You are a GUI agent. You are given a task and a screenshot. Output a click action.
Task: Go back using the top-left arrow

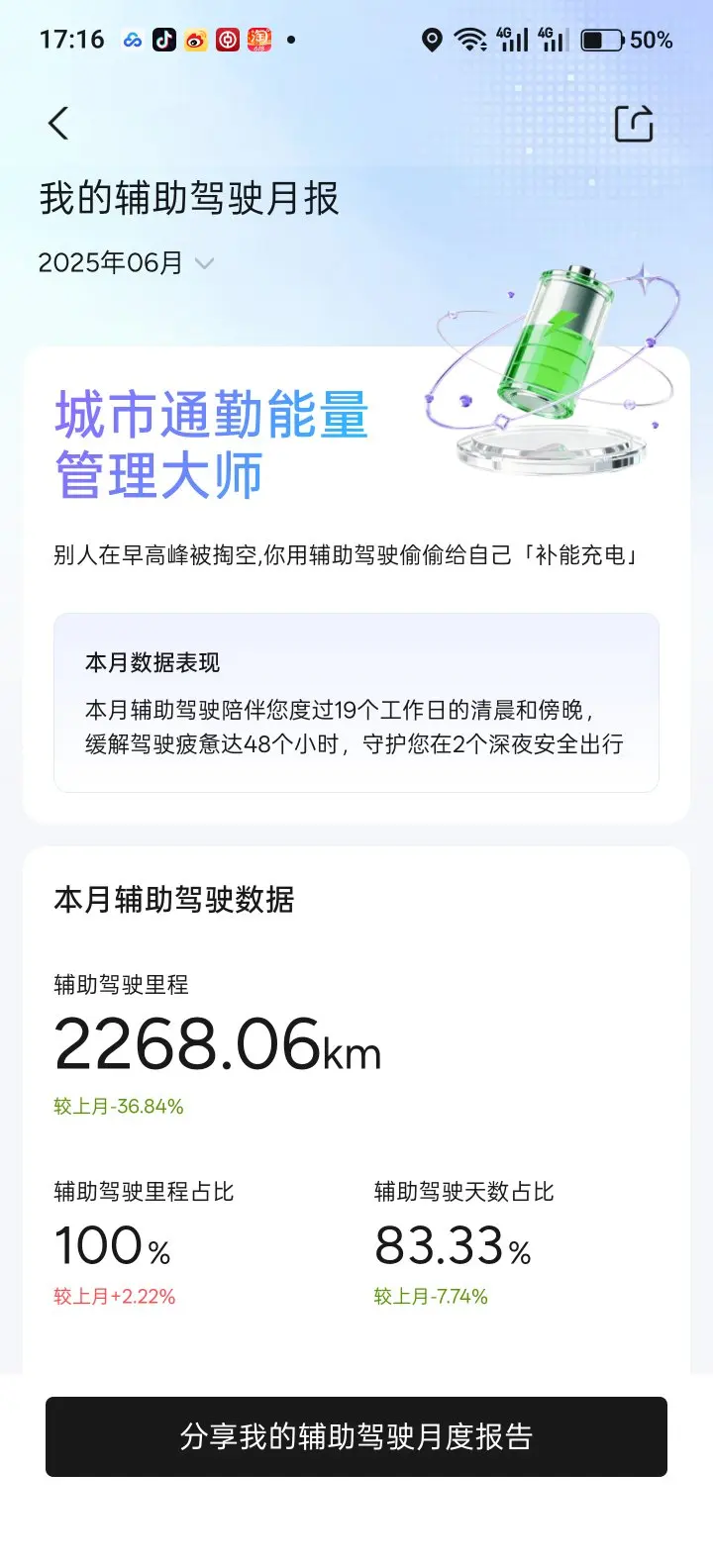(58, 124)
